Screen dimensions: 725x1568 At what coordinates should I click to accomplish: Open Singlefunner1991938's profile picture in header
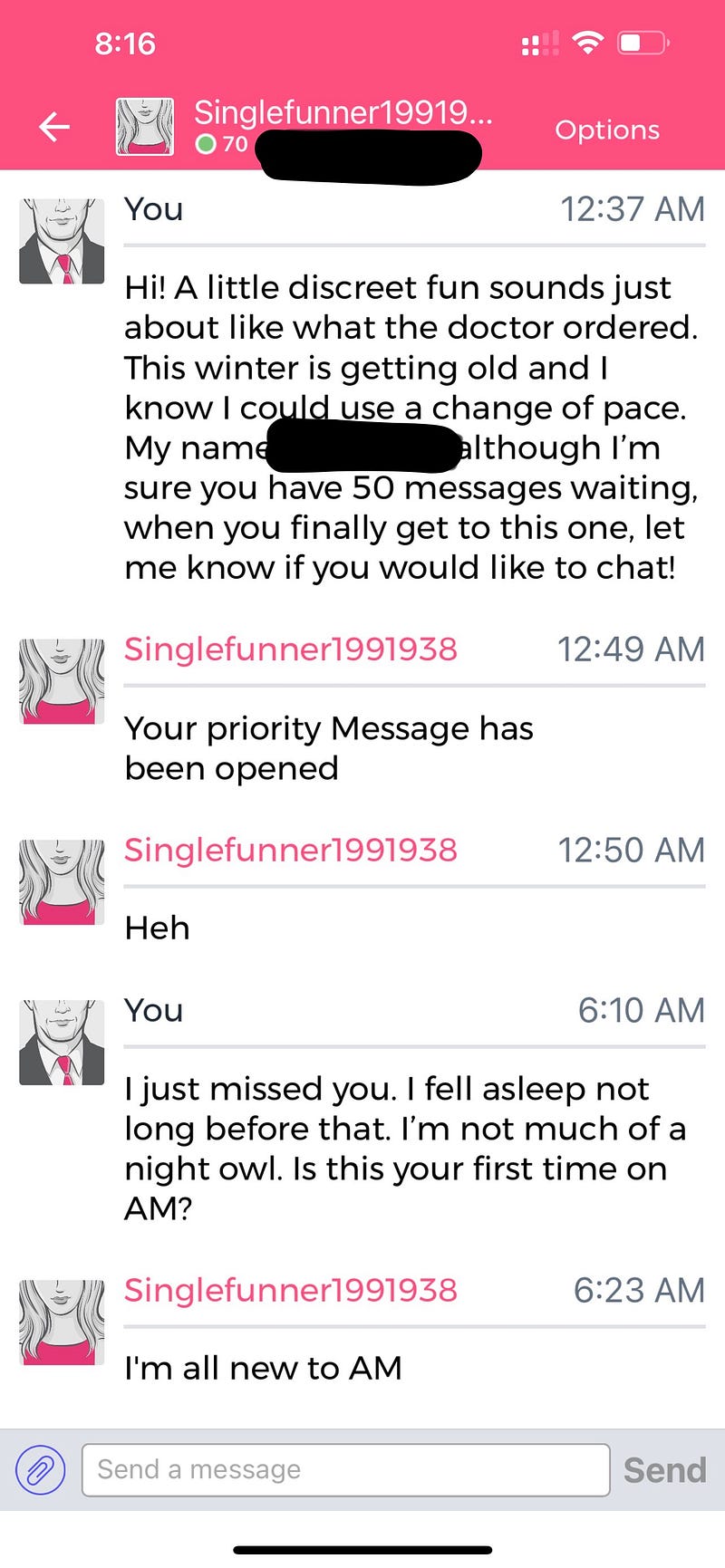click(145, 127)
